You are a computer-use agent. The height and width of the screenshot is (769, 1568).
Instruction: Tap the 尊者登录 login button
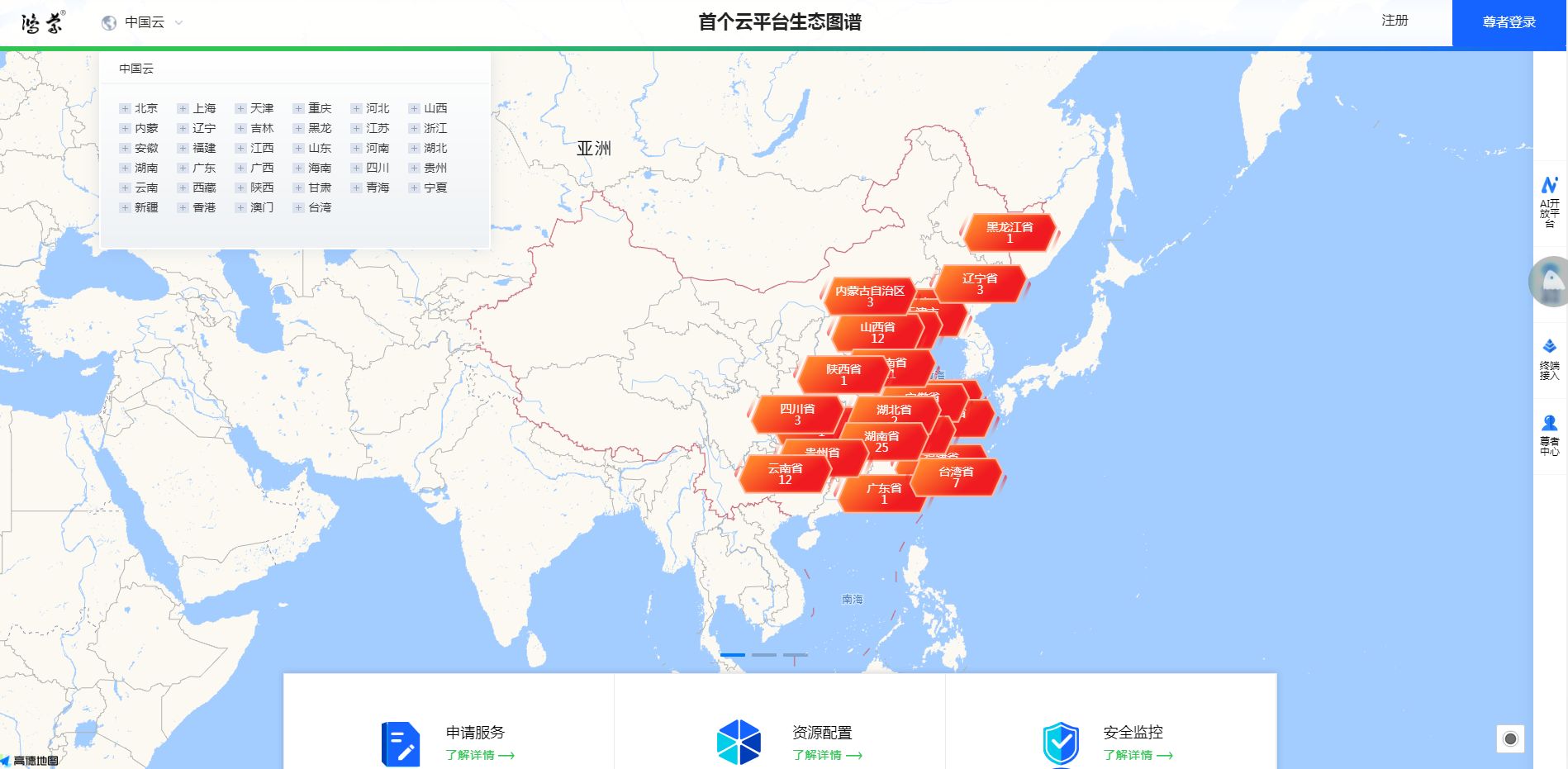pyautogui.click(x=1509, y=23)
